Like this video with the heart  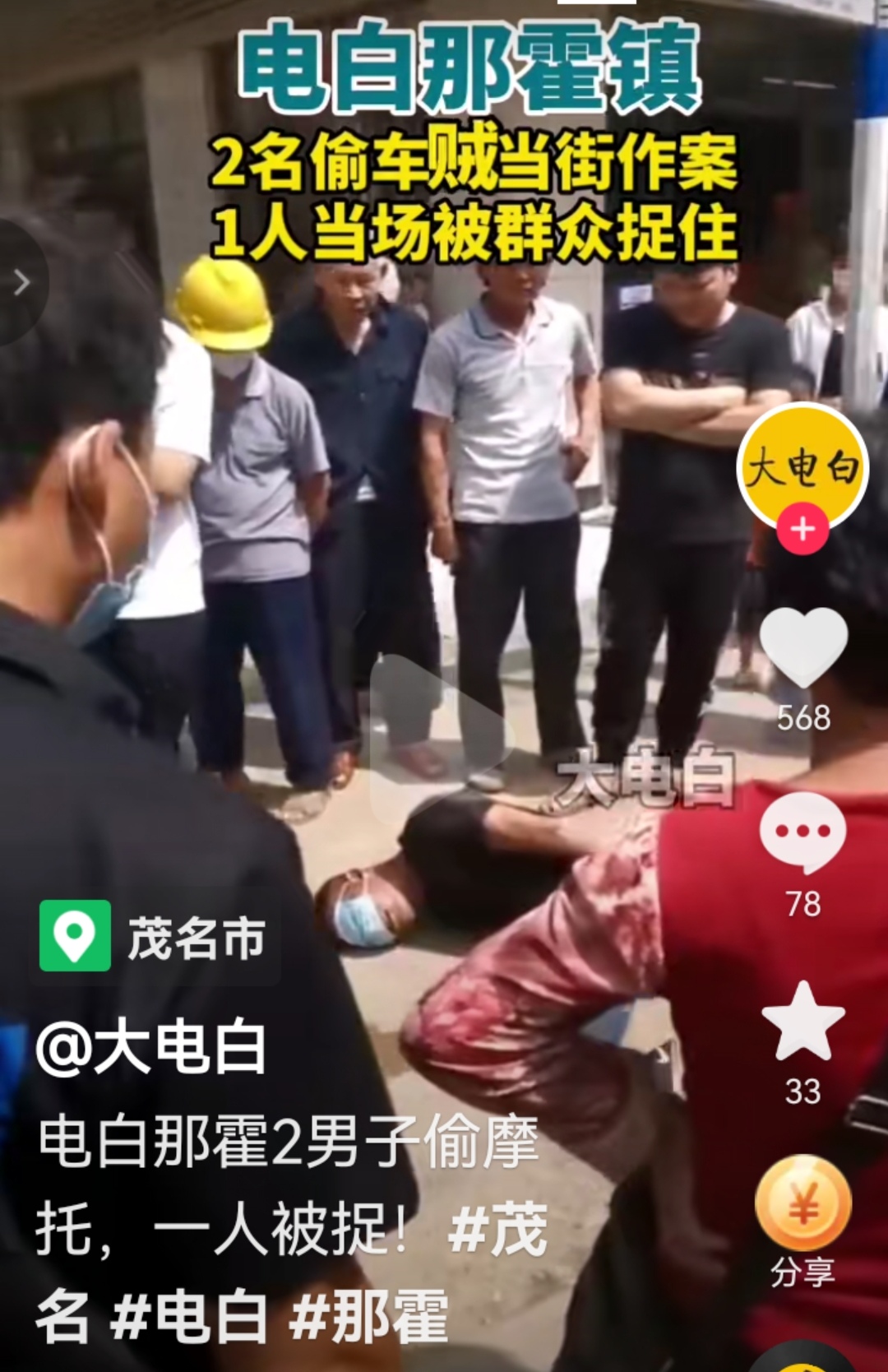click(802, 647)
